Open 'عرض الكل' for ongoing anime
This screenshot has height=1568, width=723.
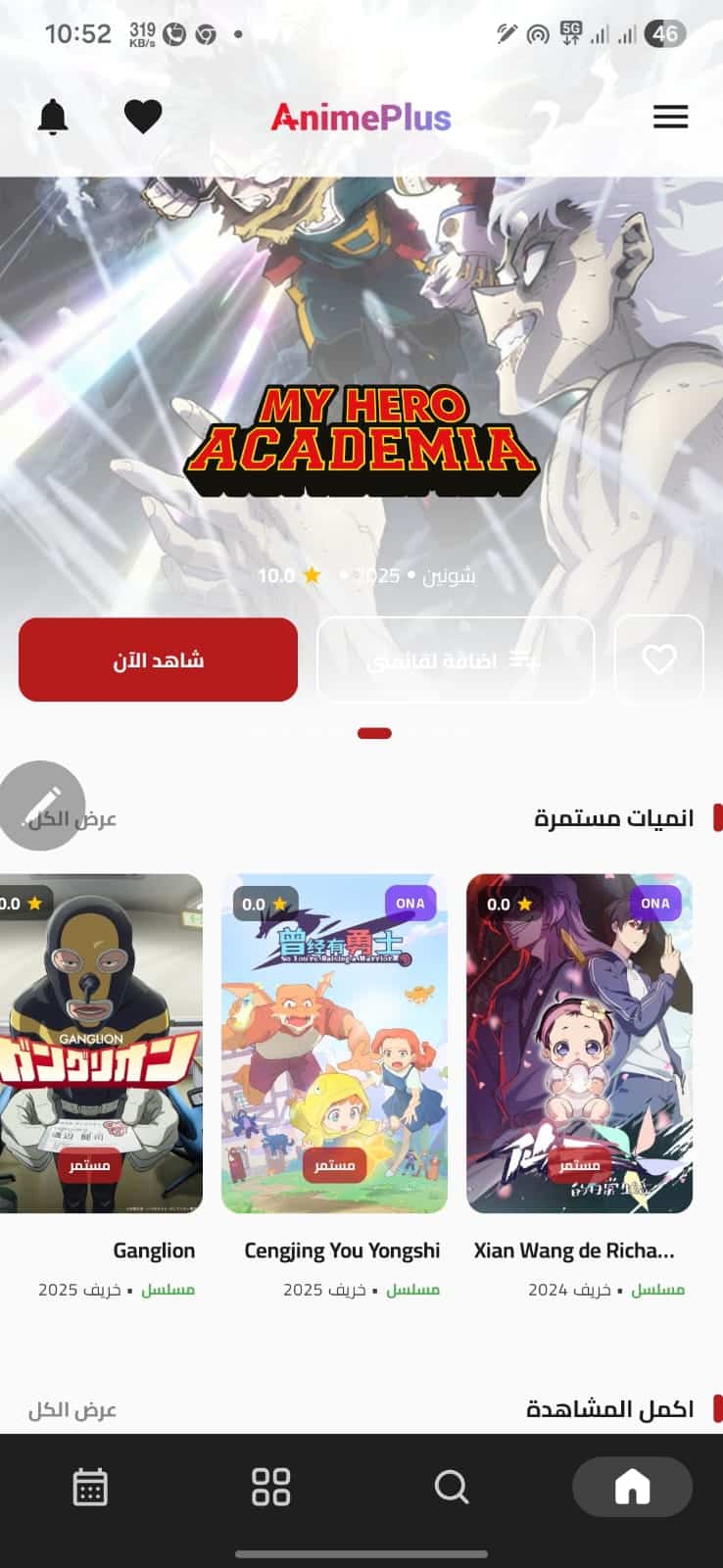click(69, 818)
